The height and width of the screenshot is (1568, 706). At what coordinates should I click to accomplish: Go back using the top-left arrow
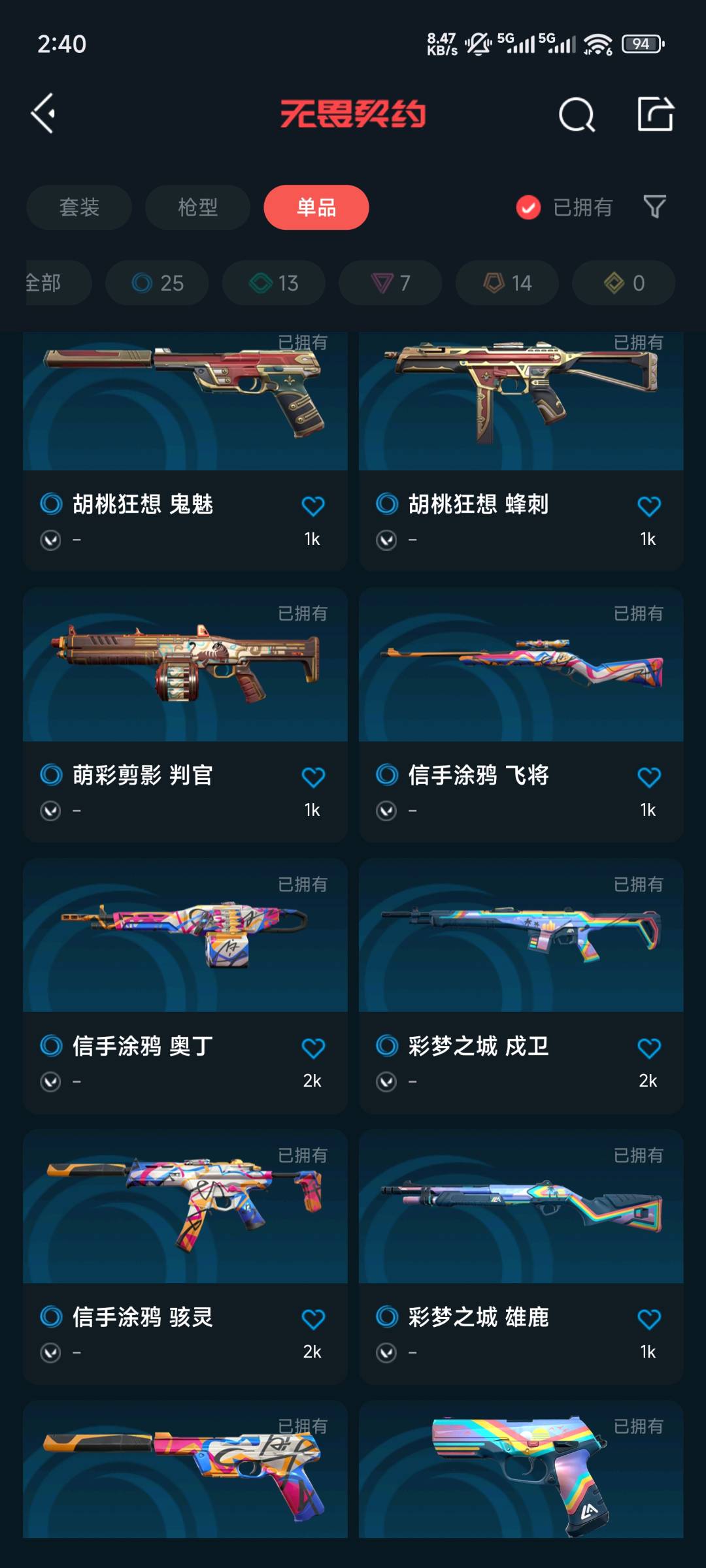pos(43,114)
